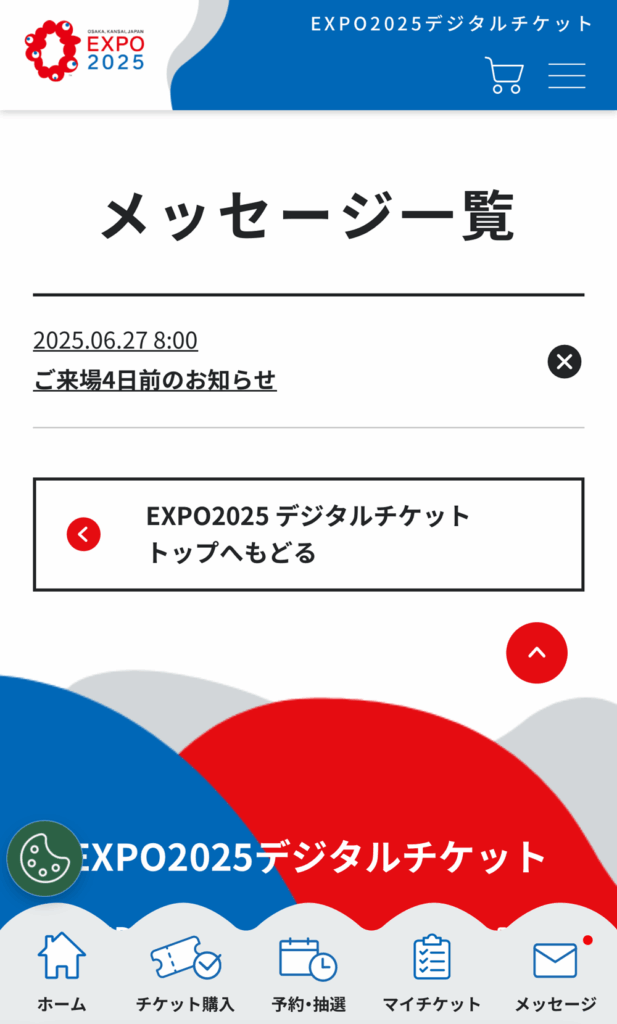Open cookie settings
This screenshot has height=1024, width=617.
(x=44, y=857)
